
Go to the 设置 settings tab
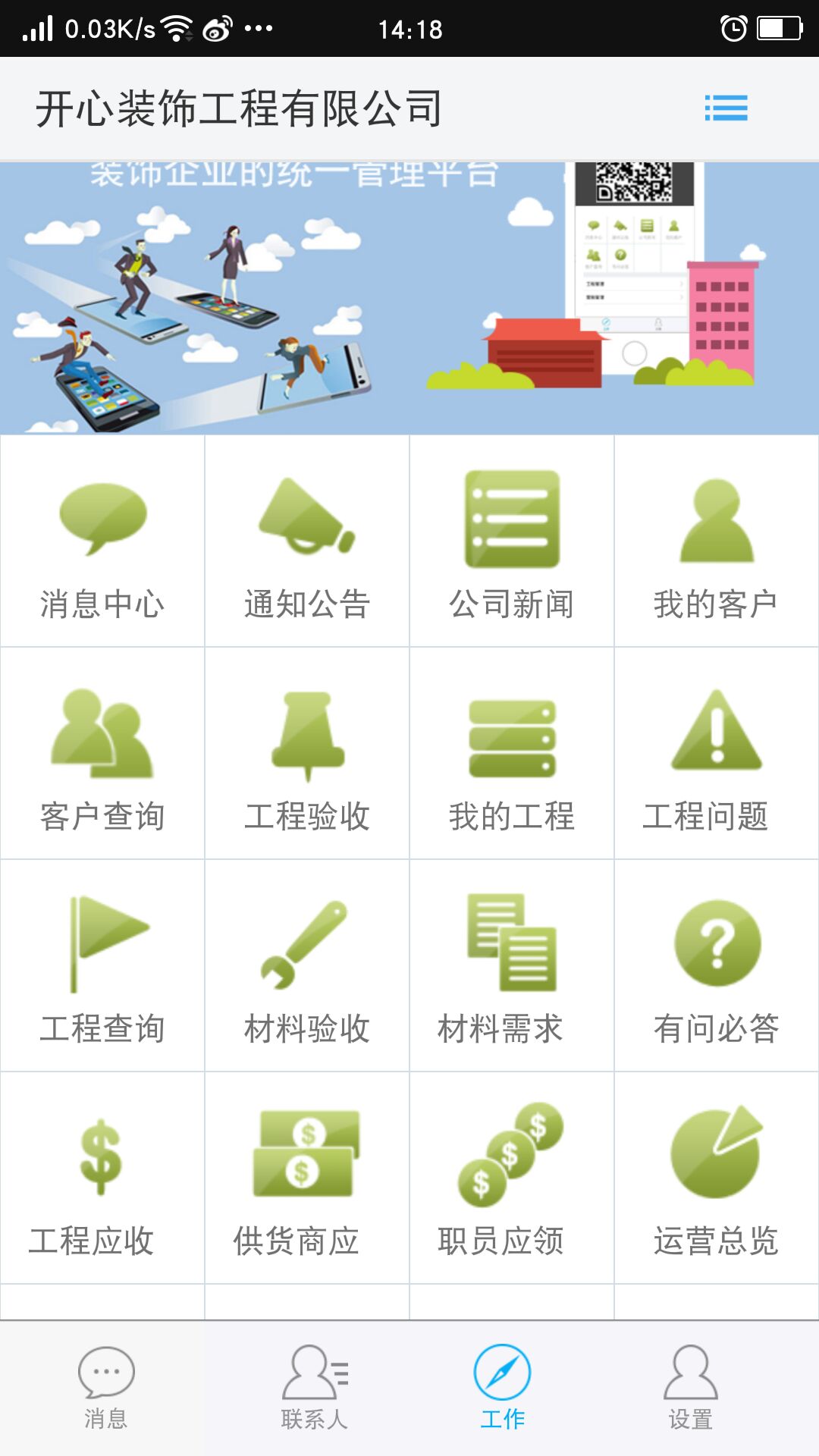click(x=690, y=1388)
